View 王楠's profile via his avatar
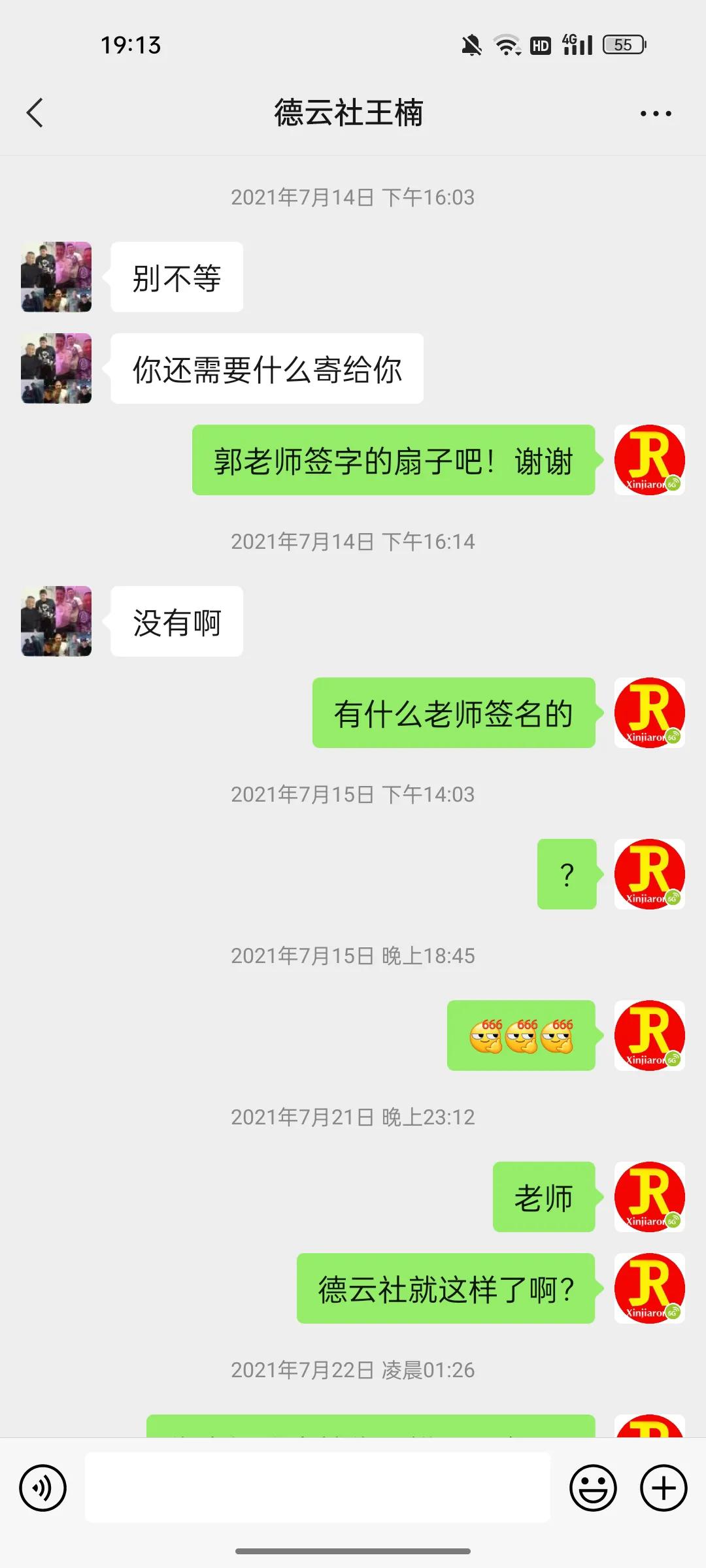 click(56, 278)
